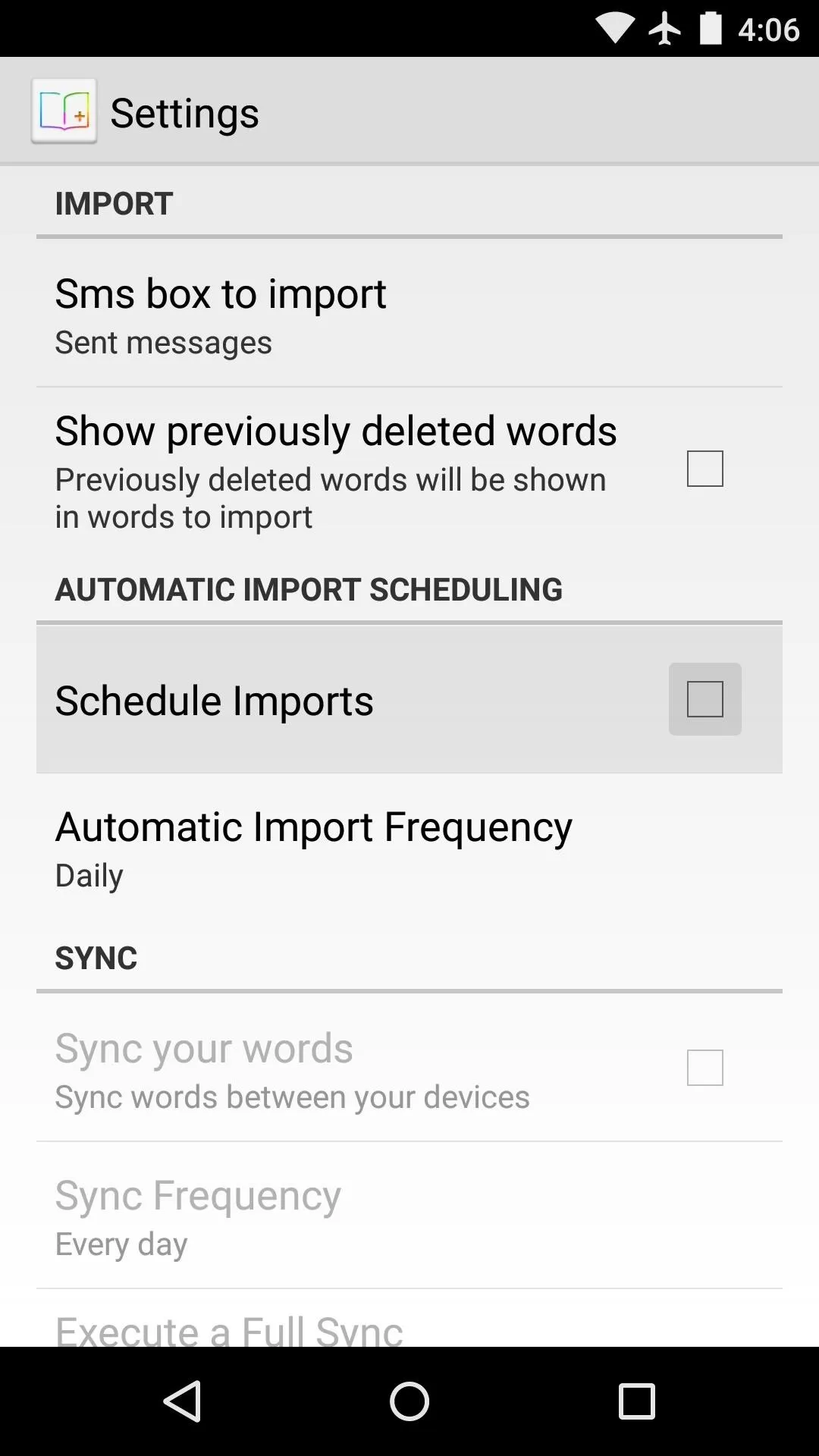
Task: Open Automatic Import Frequency setting
Action: tap(409, 848)
